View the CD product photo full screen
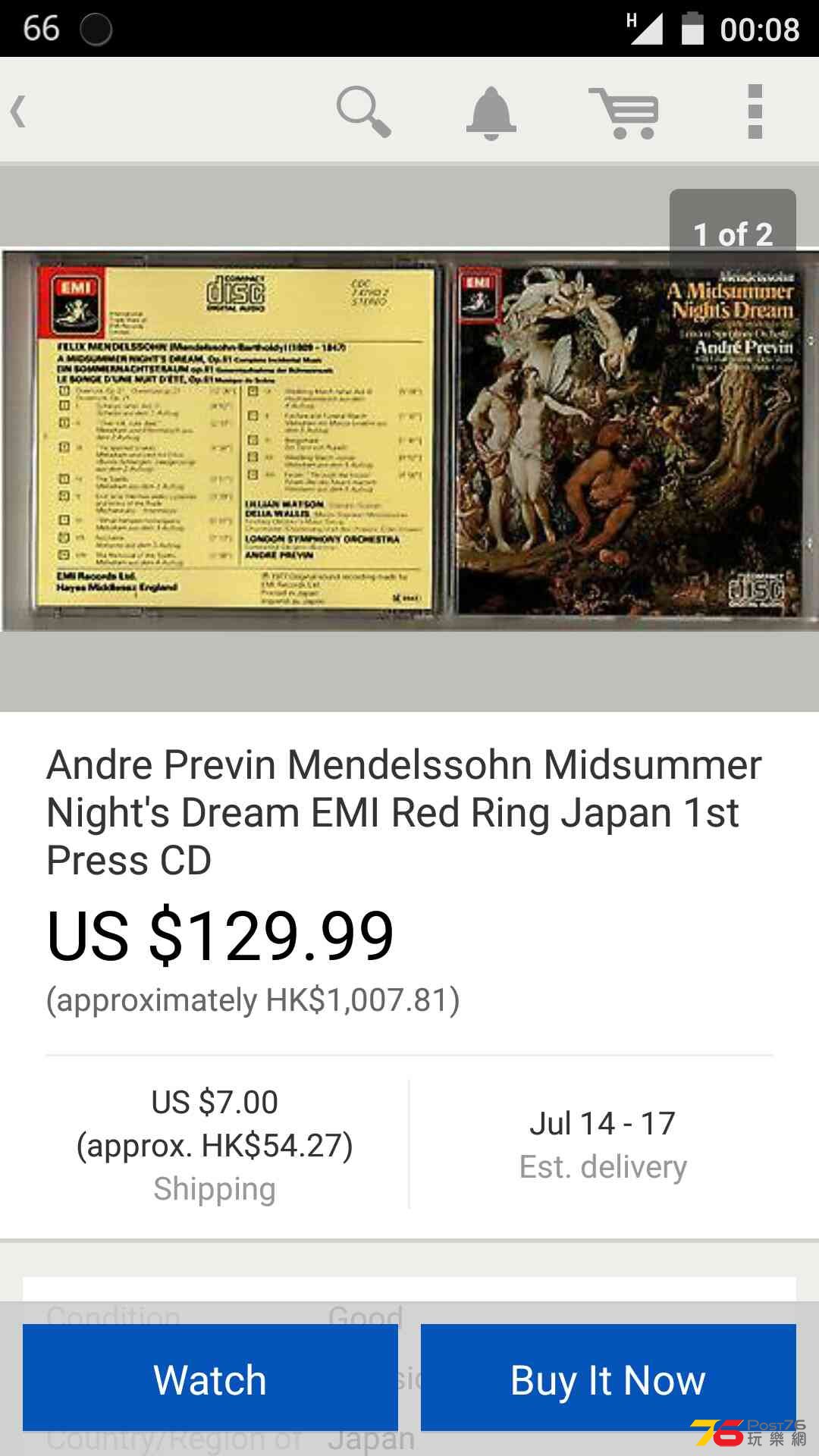819x1456 pixels. click(409, 440)
